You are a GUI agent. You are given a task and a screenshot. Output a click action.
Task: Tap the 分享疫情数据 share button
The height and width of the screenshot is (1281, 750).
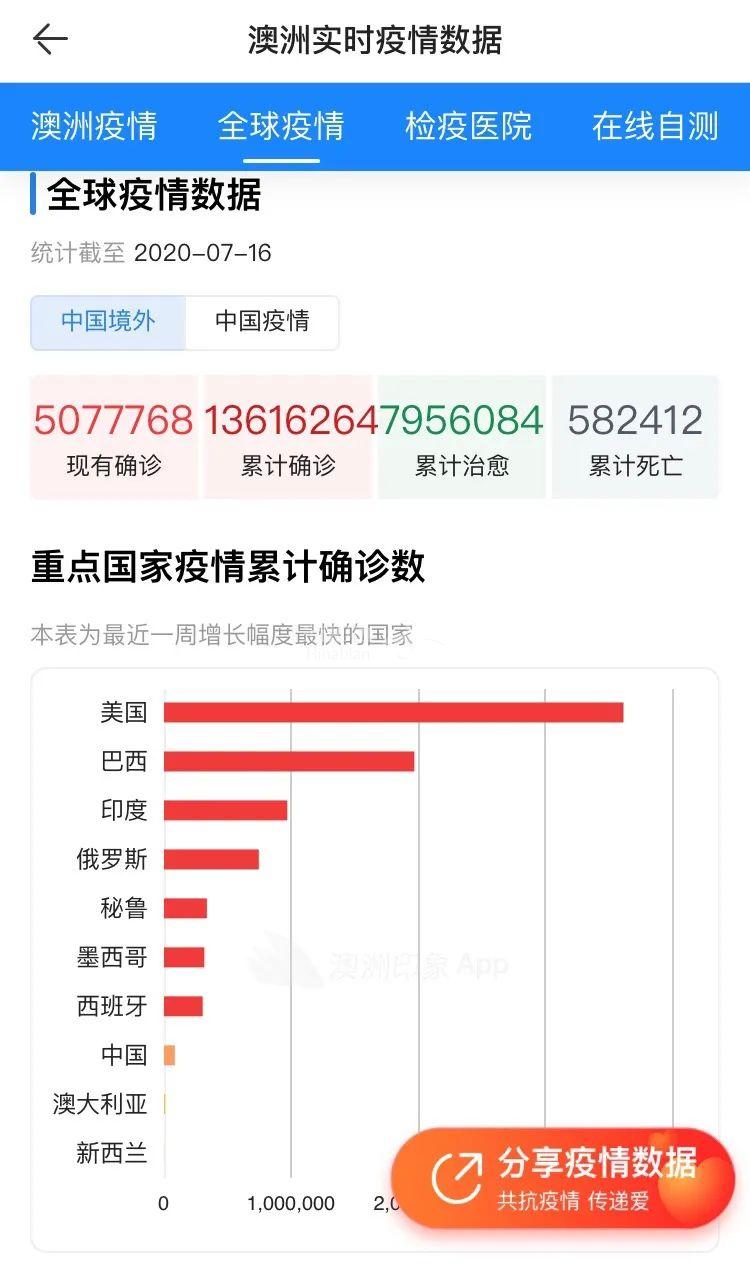(563, 1178)
